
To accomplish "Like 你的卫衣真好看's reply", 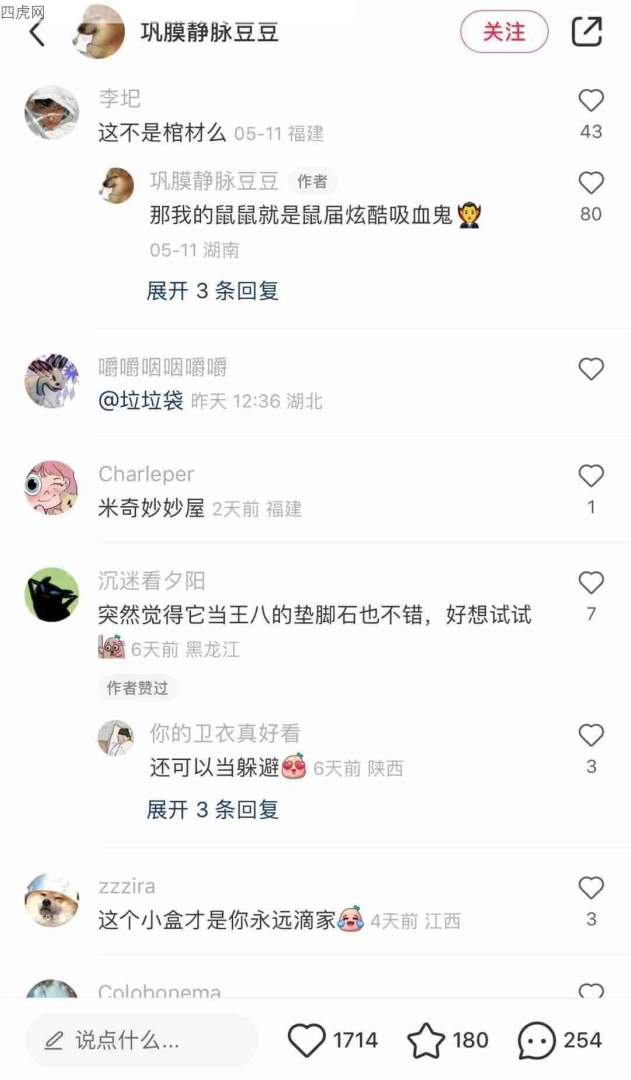I will (x=591, y=736).
